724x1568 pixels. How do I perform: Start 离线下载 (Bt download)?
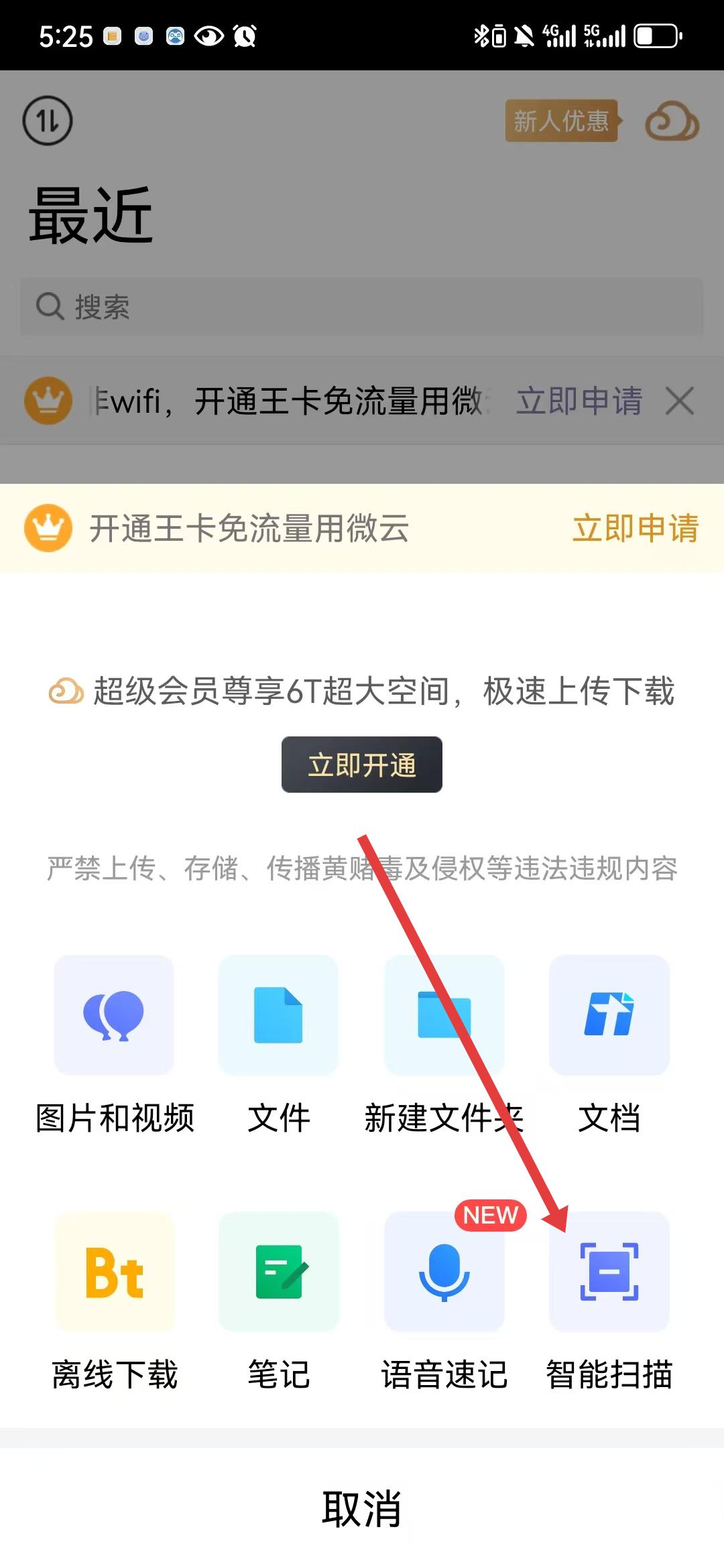(114, 1272)
